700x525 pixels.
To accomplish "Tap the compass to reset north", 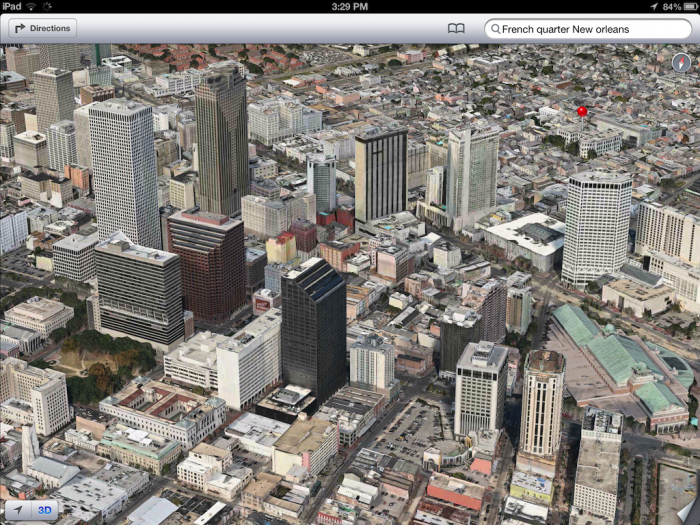I will coord(682,62).
